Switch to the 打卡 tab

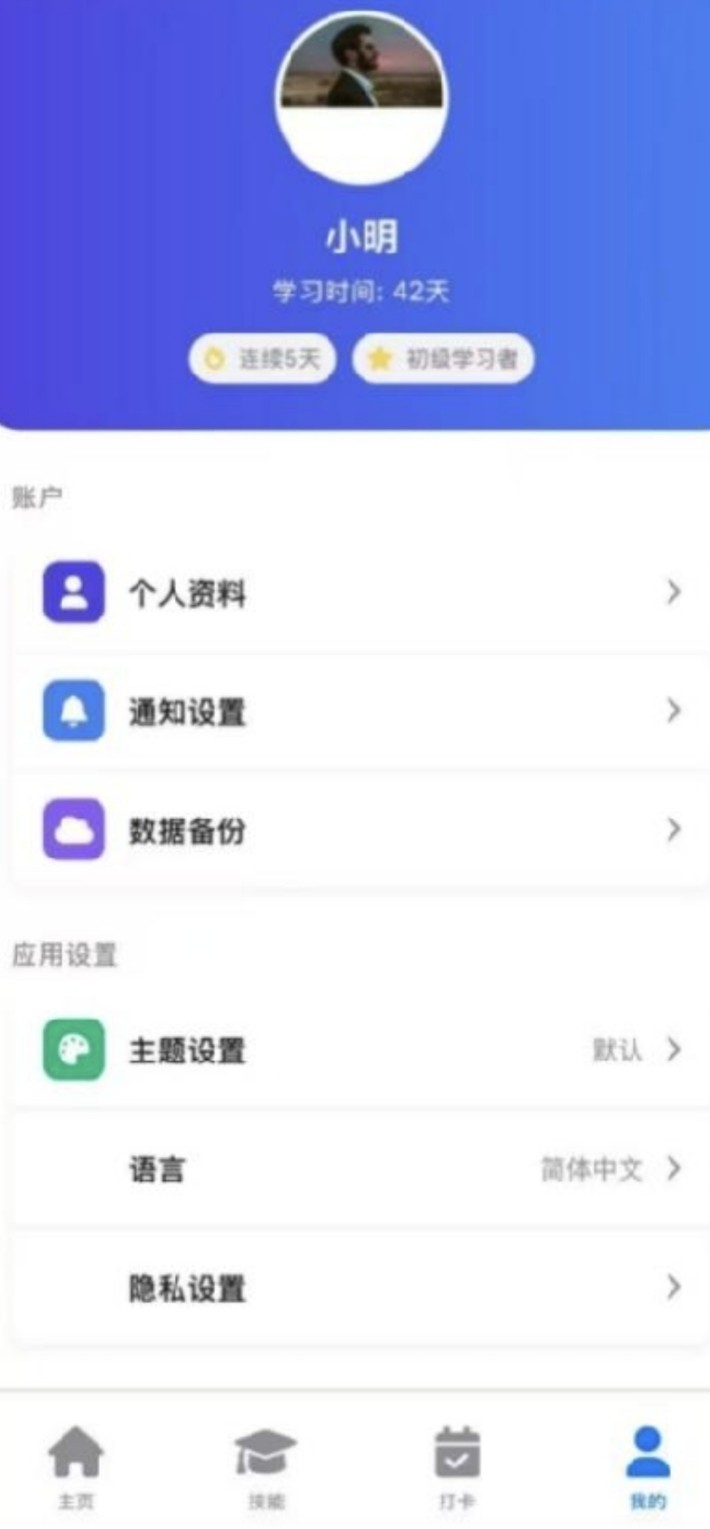tap(457, 1465)
